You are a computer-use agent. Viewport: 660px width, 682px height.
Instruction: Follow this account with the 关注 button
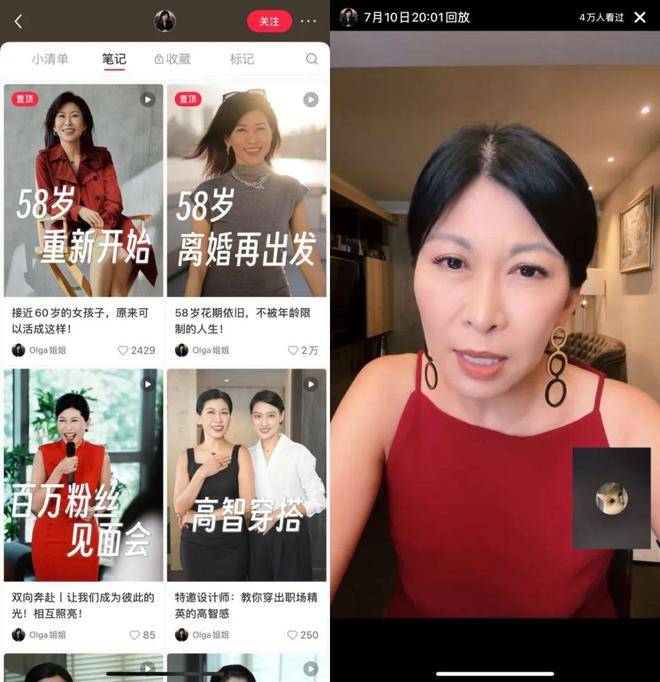click(x=269, y=21)
